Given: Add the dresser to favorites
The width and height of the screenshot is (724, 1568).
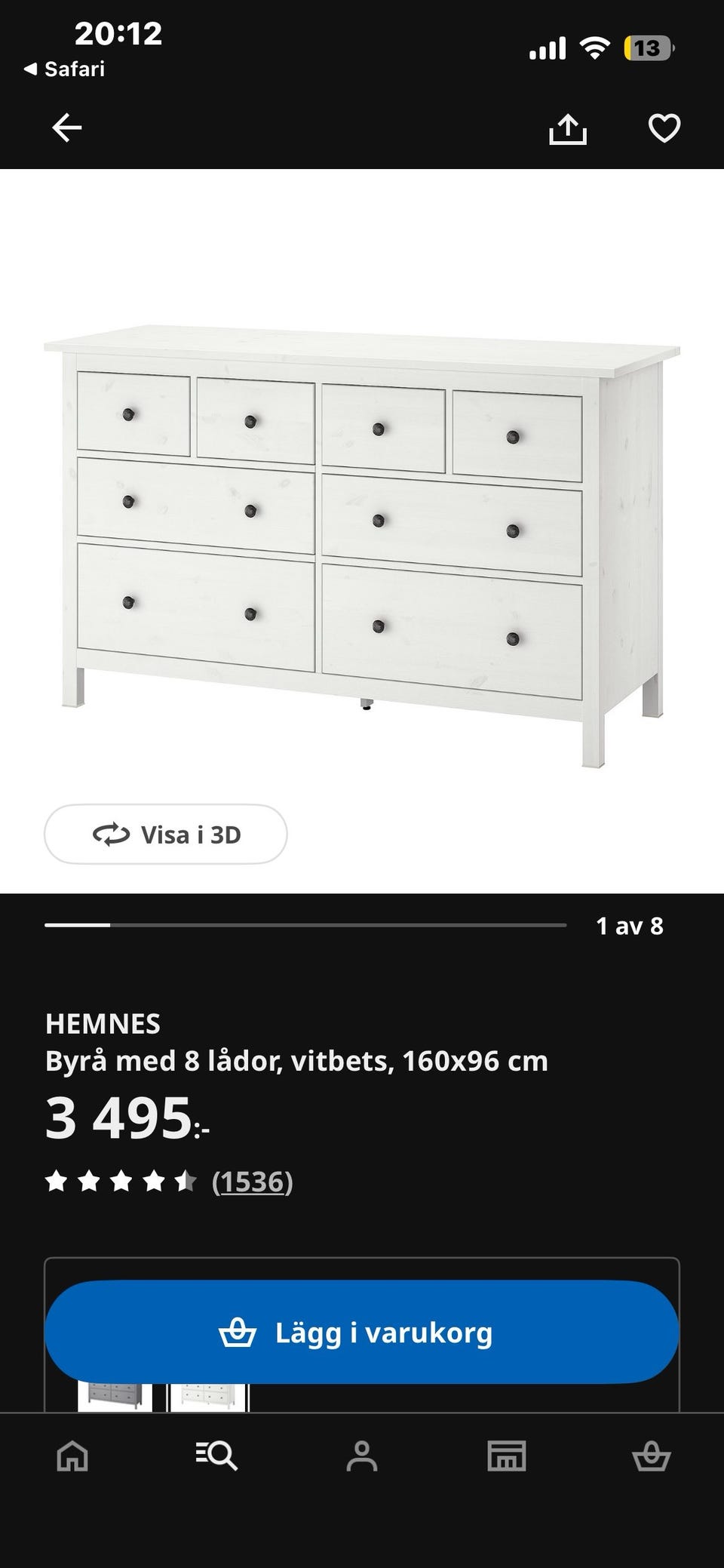Looking at the screenshot, I should click(x=664, y=128).
